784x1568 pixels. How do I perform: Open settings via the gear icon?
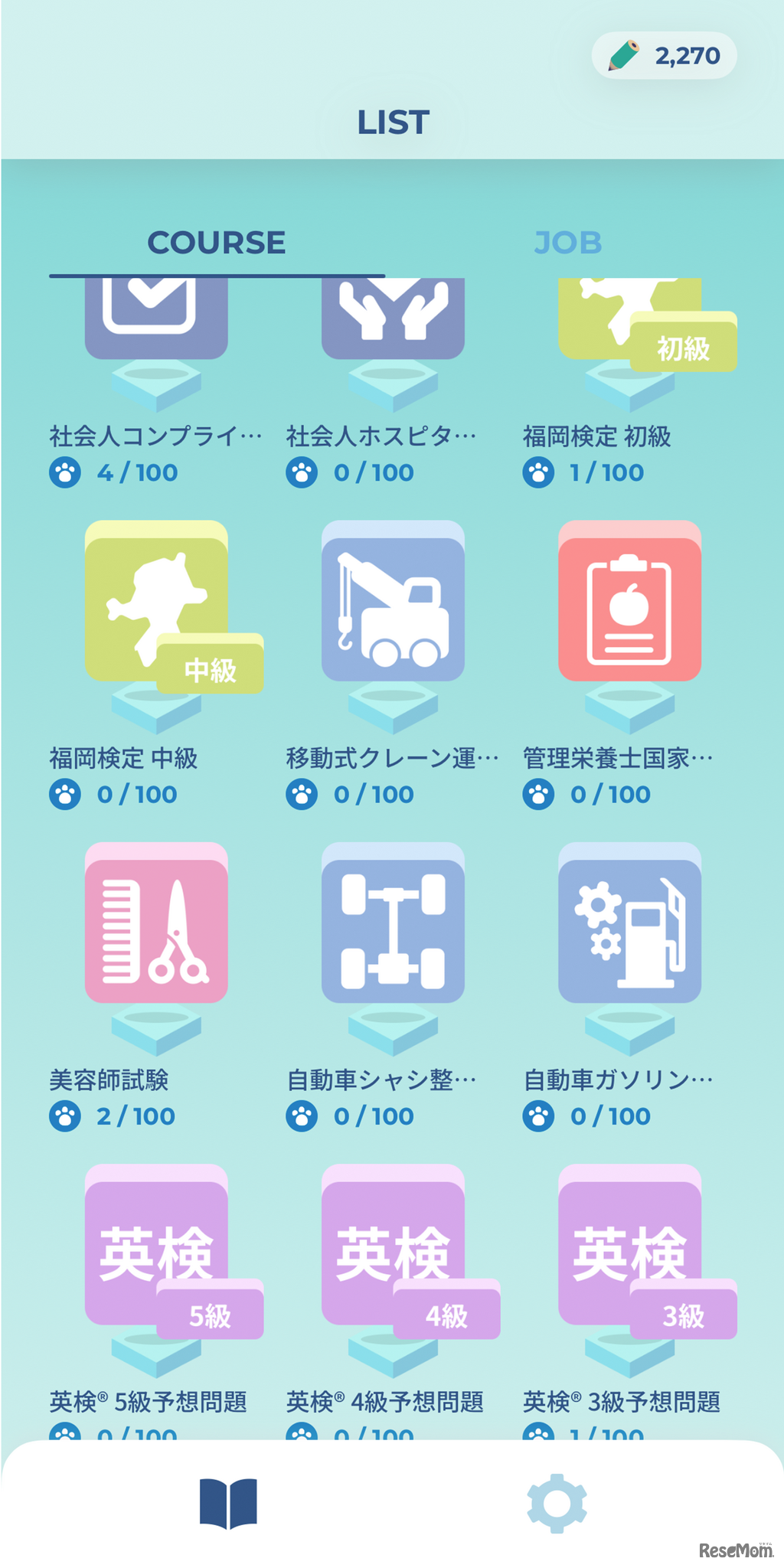[x=557, y=1501]
